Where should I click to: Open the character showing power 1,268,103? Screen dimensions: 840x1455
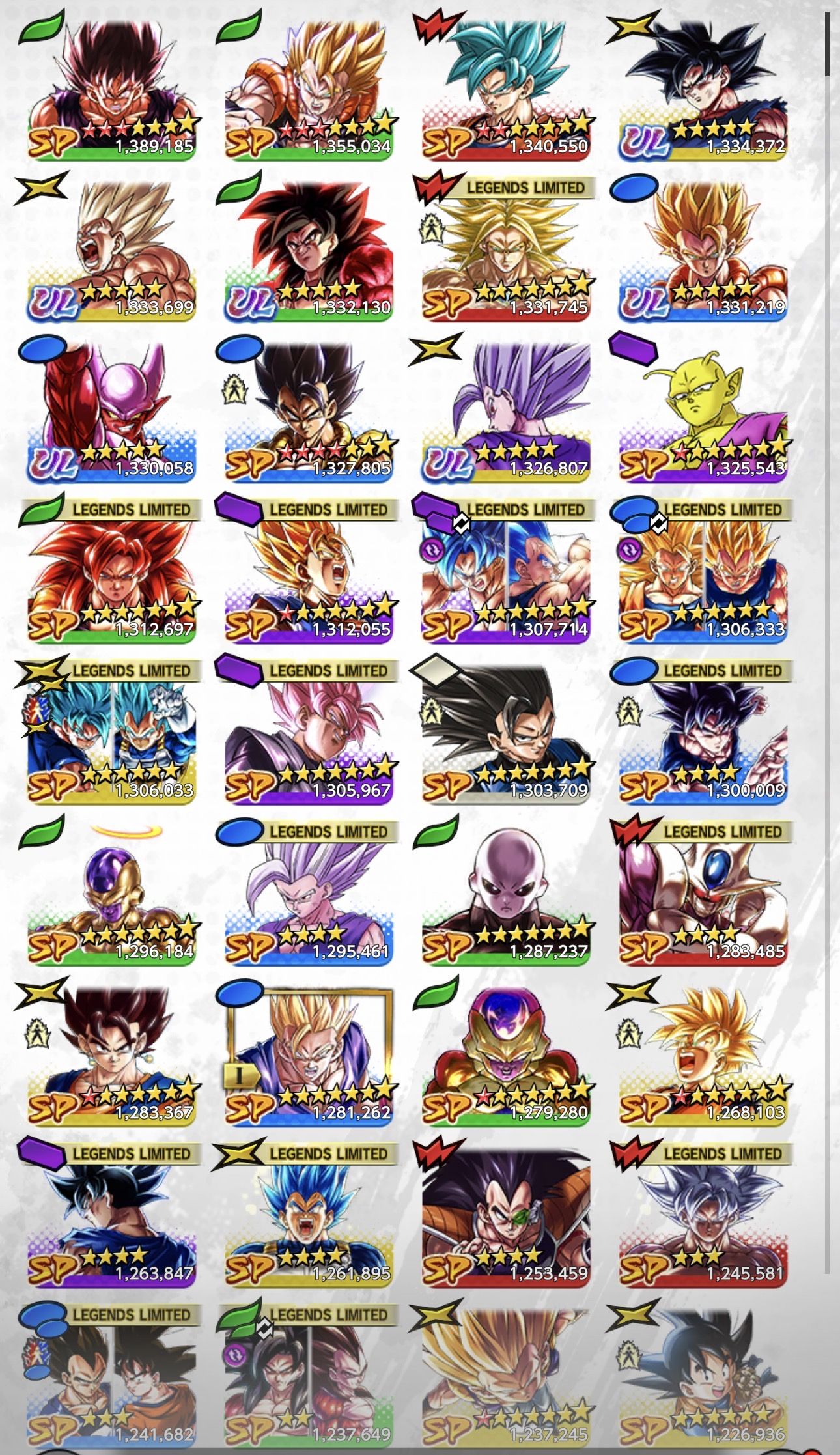(703, 1054)
